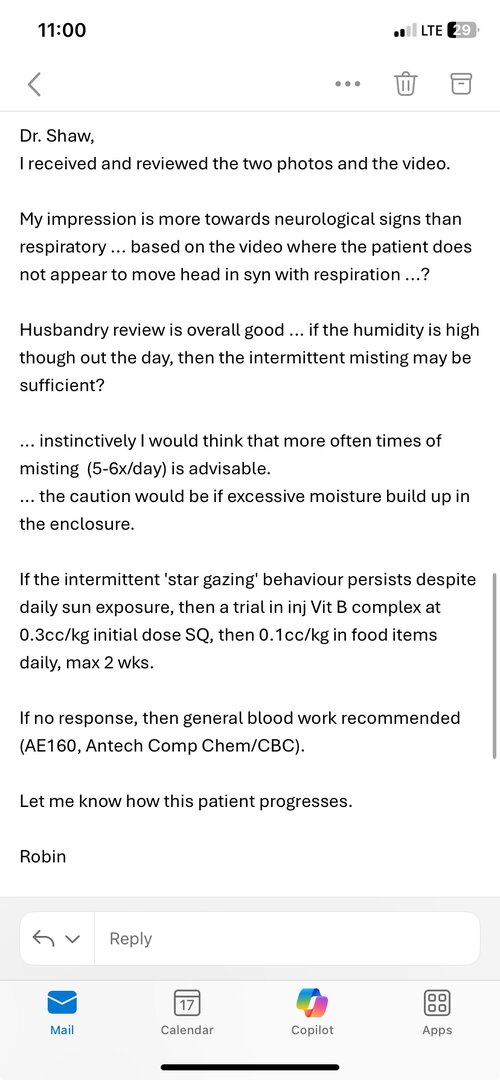The width and height of the screenshot is (500, 1080).
Task: Delete this email with the trash icon
Action: point(405,84)
